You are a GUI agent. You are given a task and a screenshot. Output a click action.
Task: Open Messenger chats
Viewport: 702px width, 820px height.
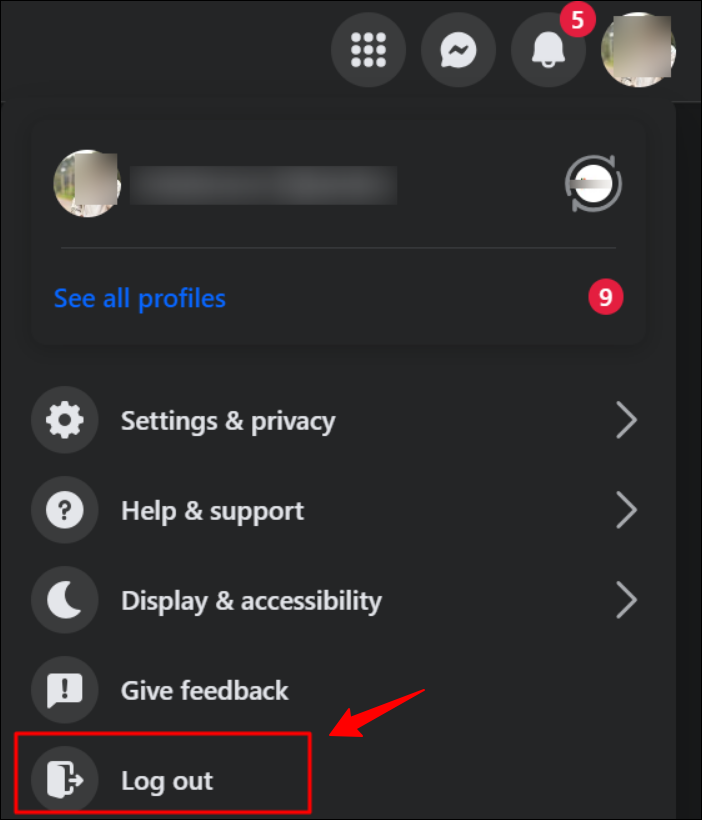pos(458,51)
